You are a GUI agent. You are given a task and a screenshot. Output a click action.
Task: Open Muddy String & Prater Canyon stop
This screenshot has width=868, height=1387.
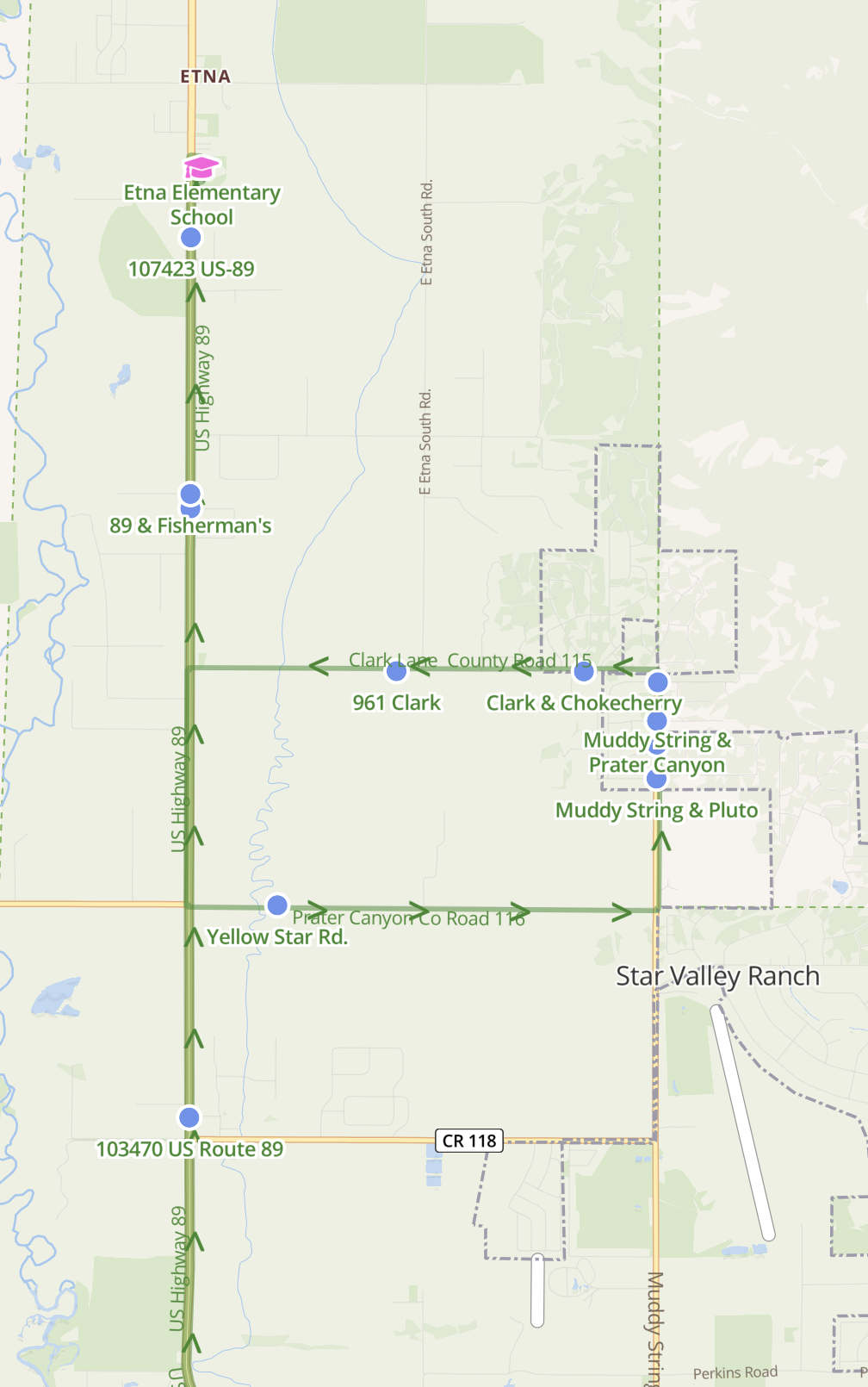[x=657, y=721]
